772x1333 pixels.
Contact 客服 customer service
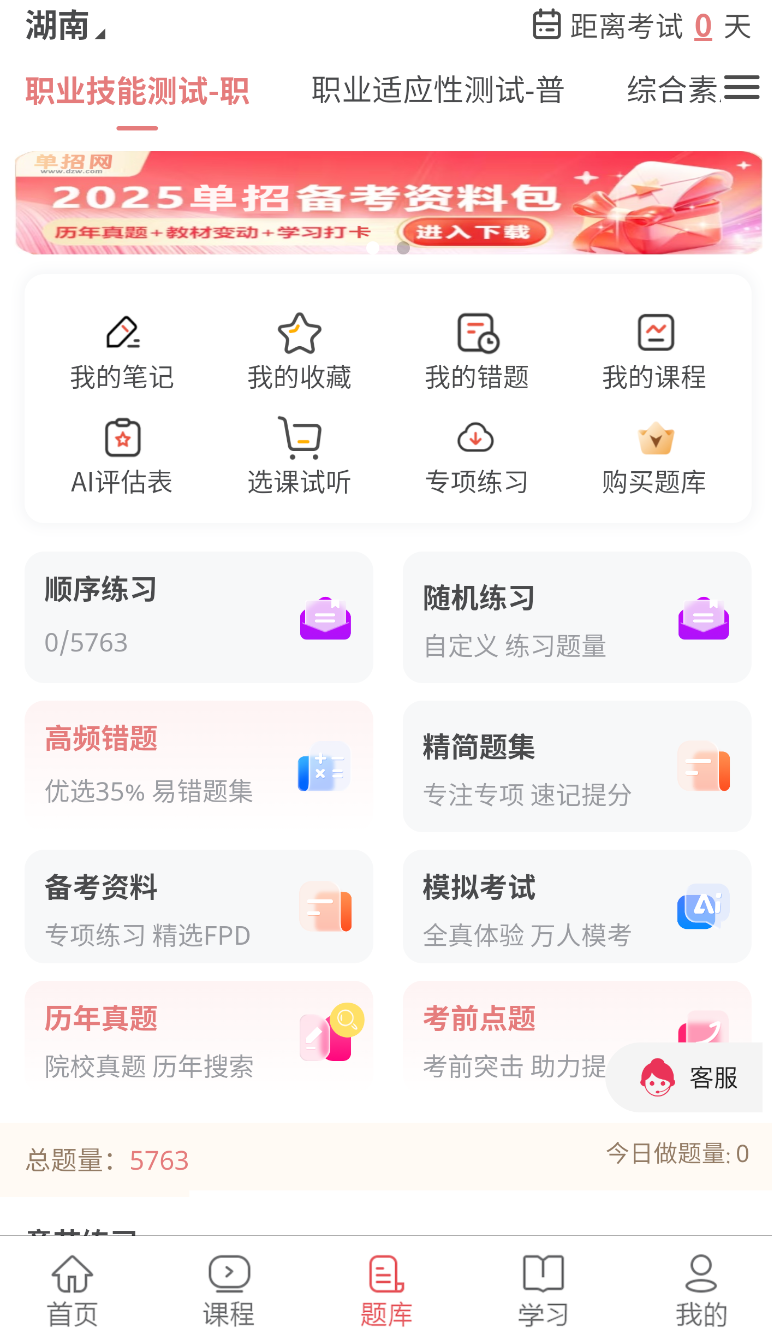(x=690, y=1077)
